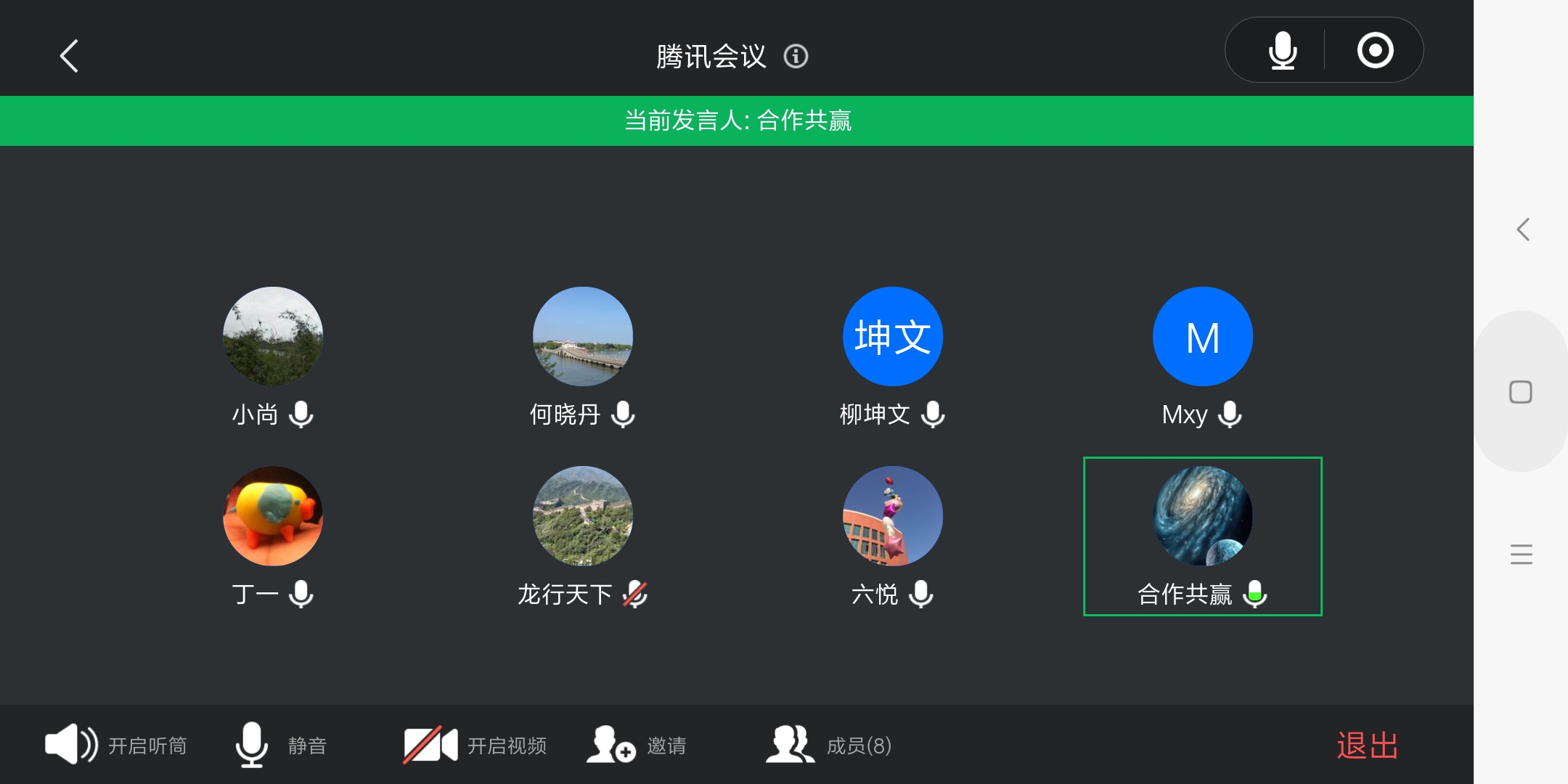Select participant 丁一
The height and width of the screenshot is (784, 1568).
272,516
